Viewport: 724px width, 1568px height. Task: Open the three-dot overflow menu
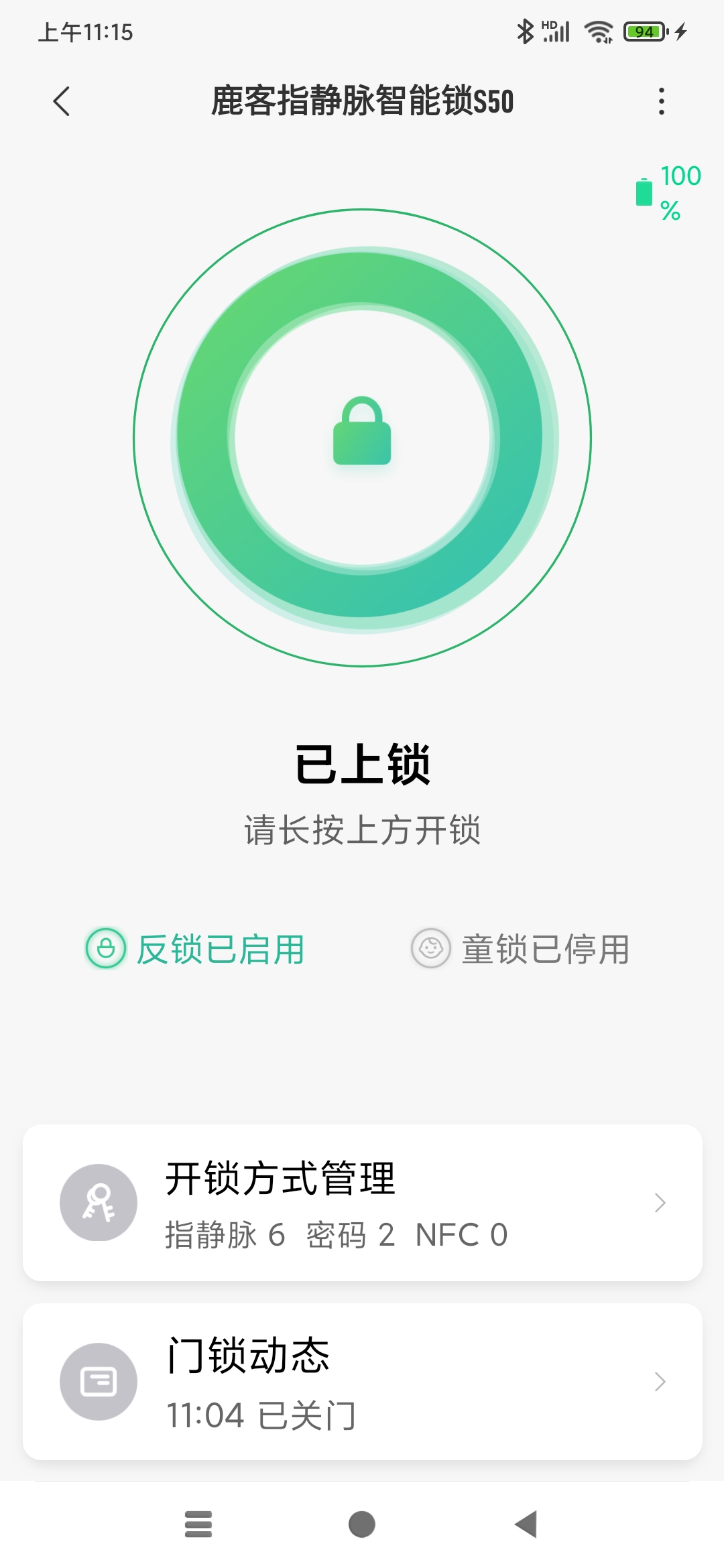click(662, 102)
